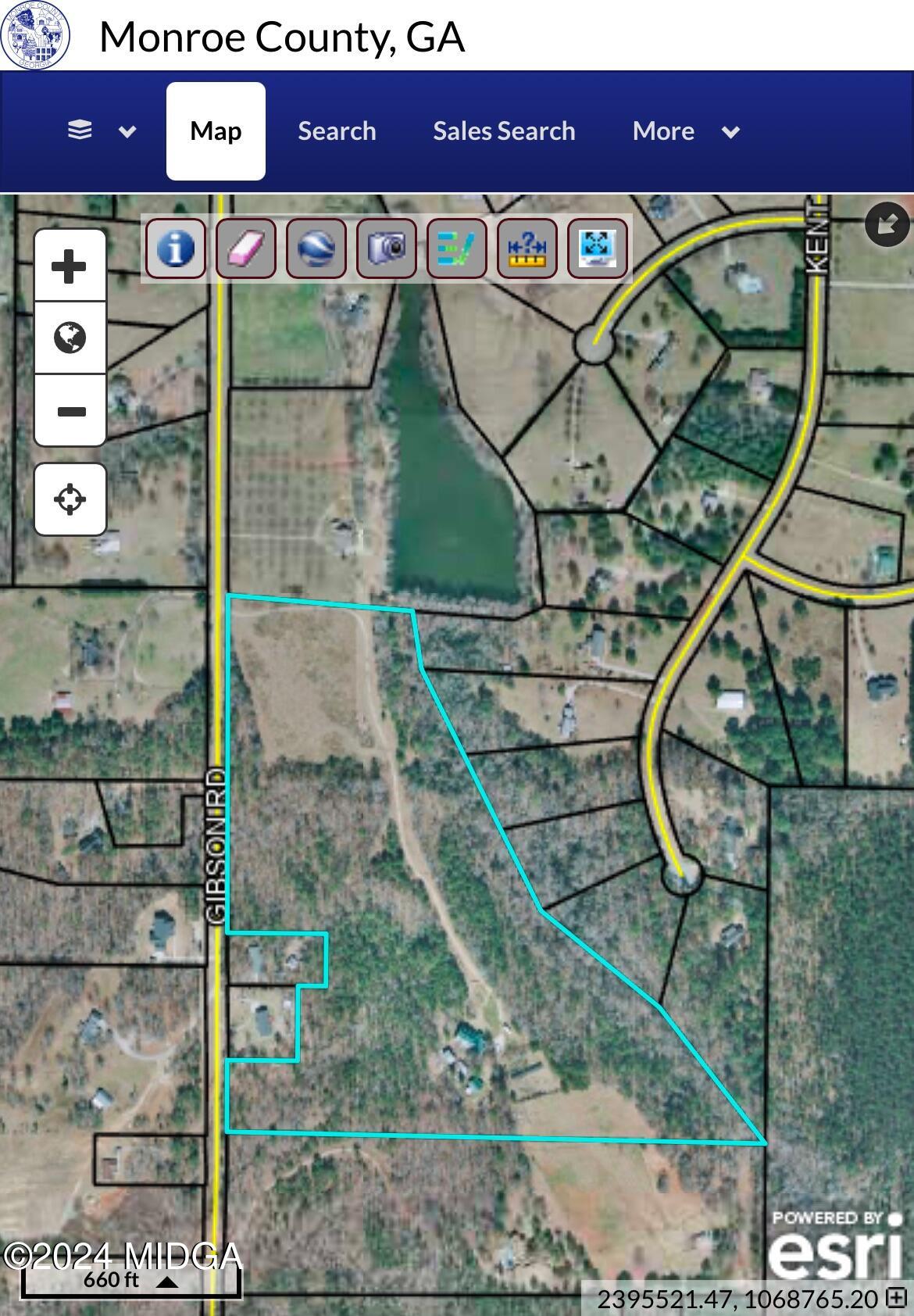Open the Sales Search tab
Screen dimensions: 914x1316
[x=504, y=131]
